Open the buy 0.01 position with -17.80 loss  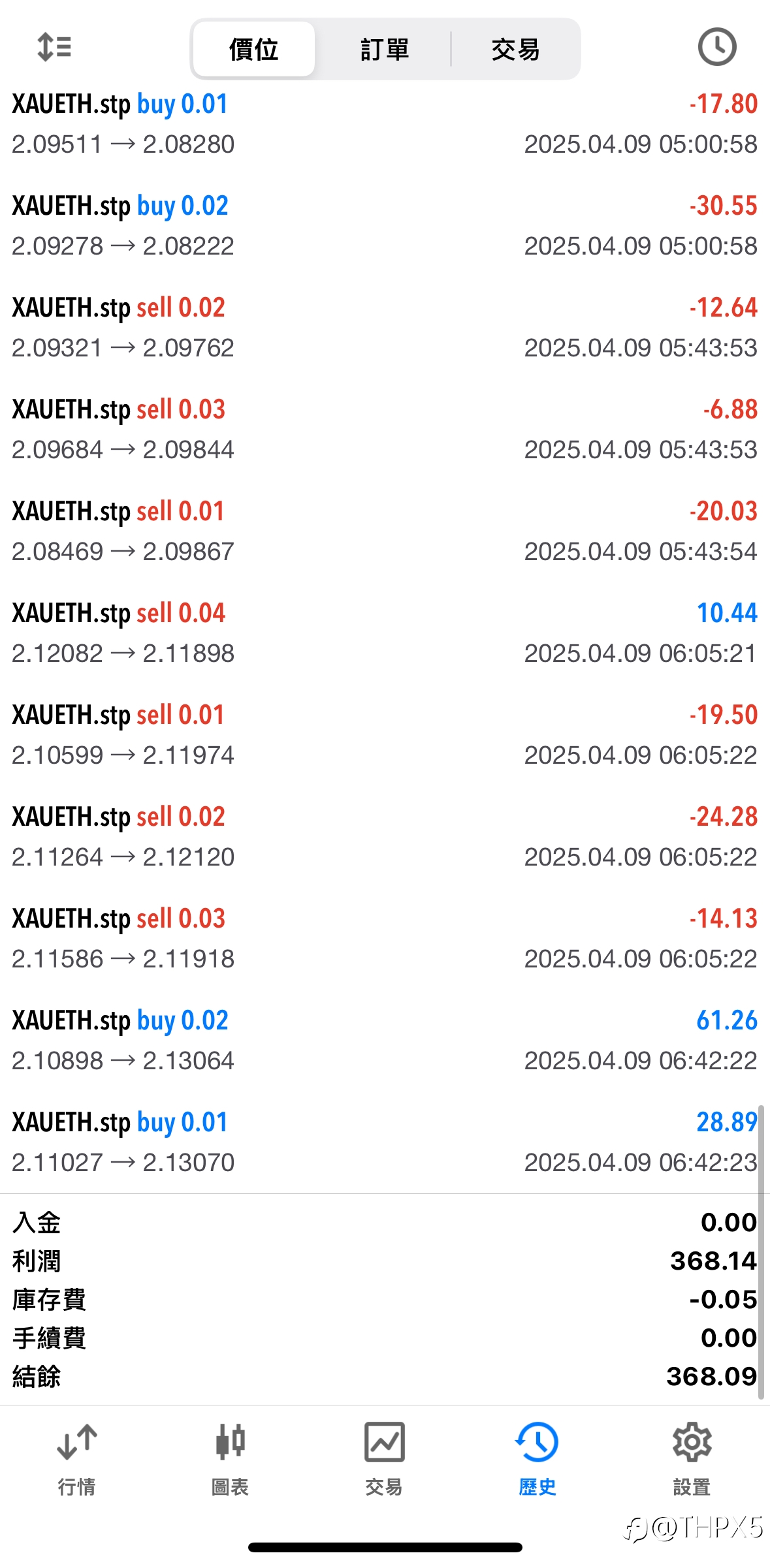(x=385, y=124)
